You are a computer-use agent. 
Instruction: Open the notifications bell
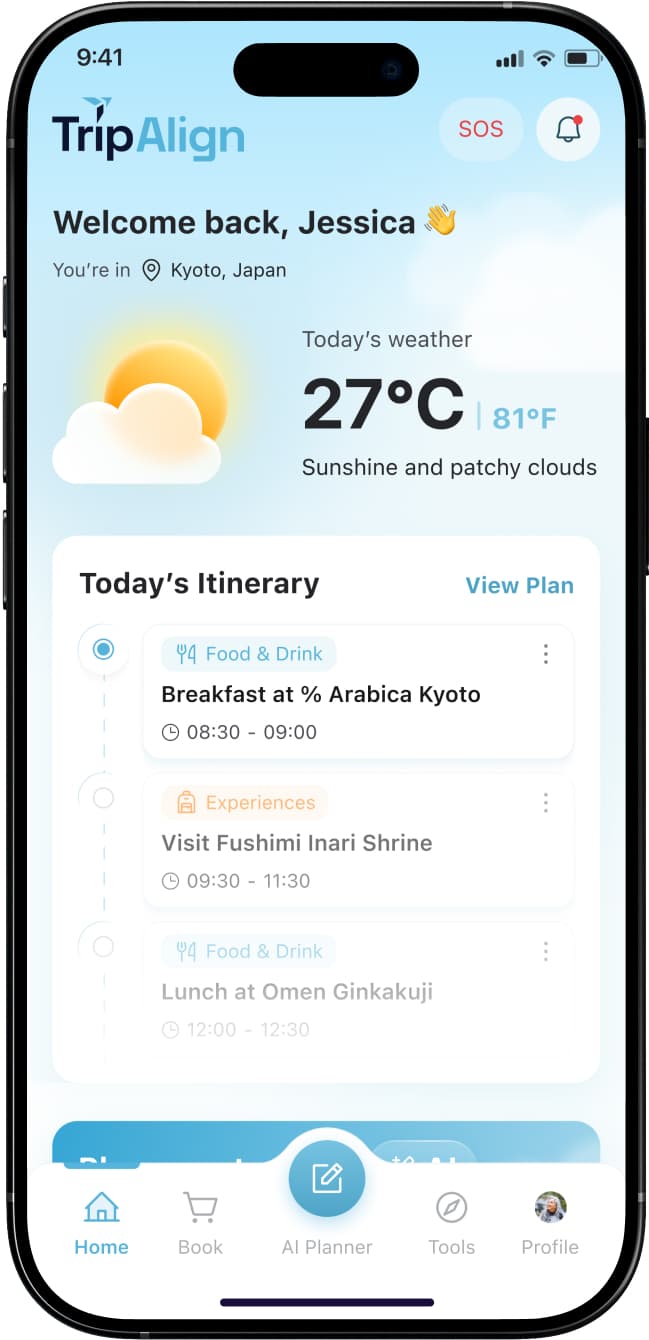pos(568,130)
